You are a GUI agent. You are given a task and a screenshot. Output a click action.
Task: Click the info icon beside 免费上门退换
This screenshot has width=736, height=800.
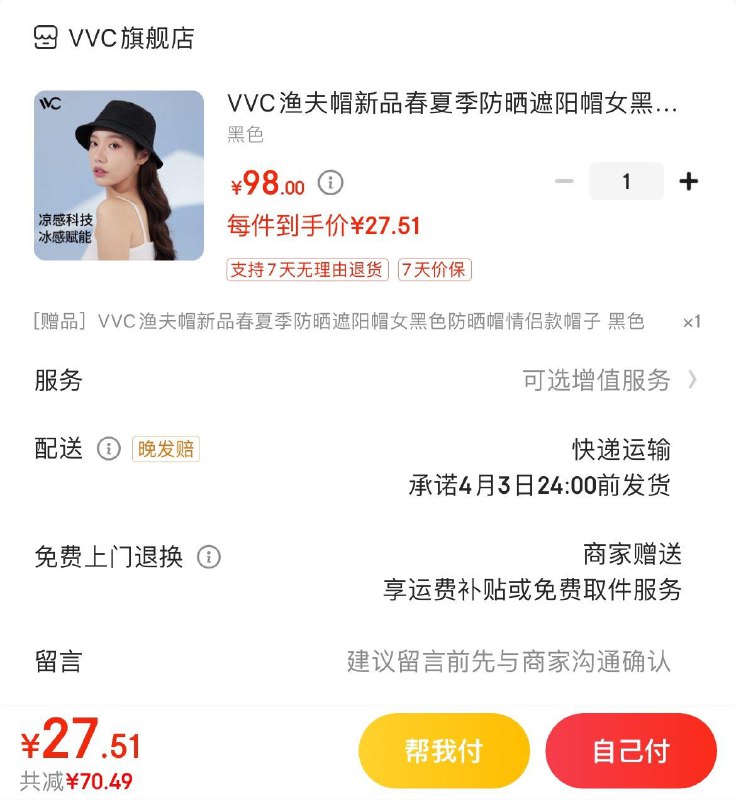point(206,558)
